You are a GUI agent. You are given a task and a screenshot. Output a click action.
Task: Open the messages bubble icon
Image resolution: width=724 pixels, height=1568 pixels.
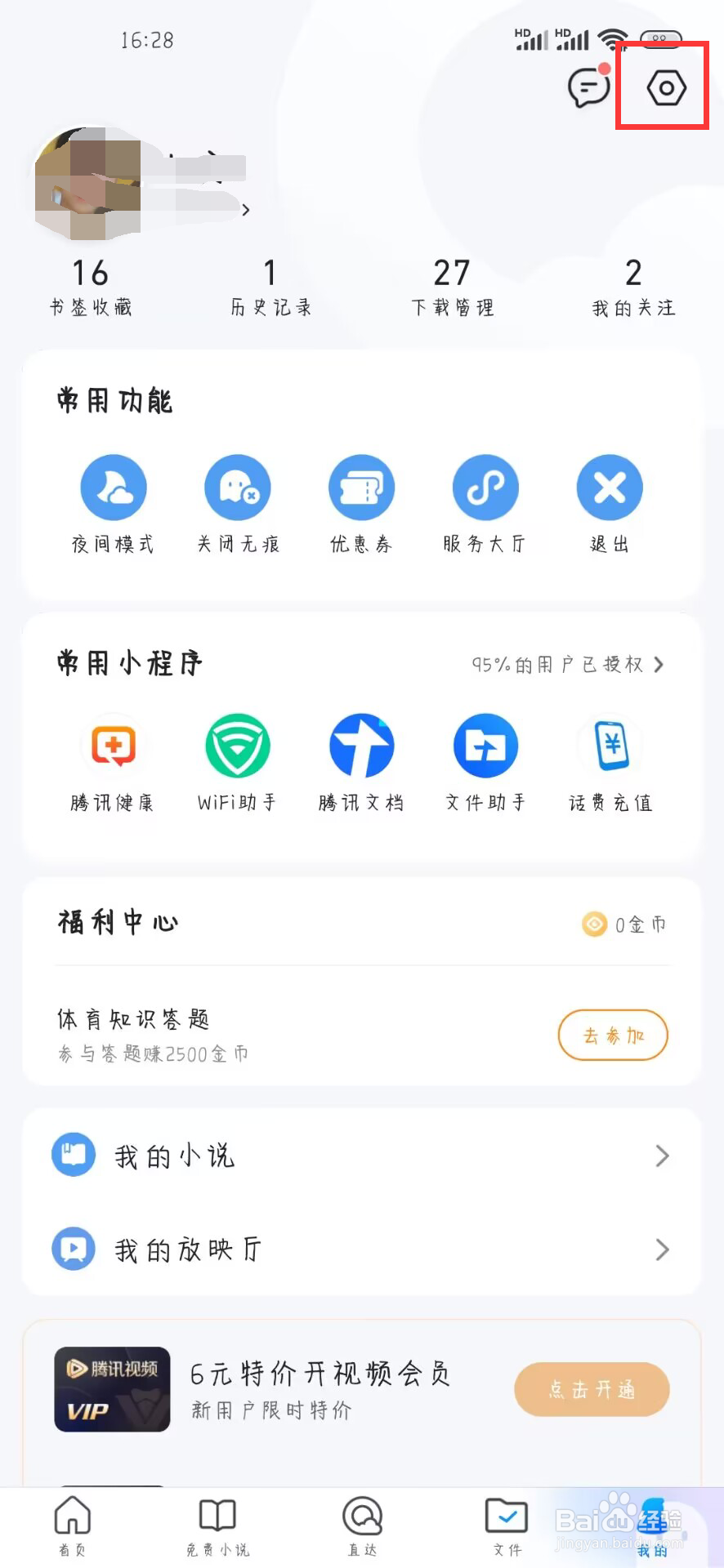click(588, 87)
